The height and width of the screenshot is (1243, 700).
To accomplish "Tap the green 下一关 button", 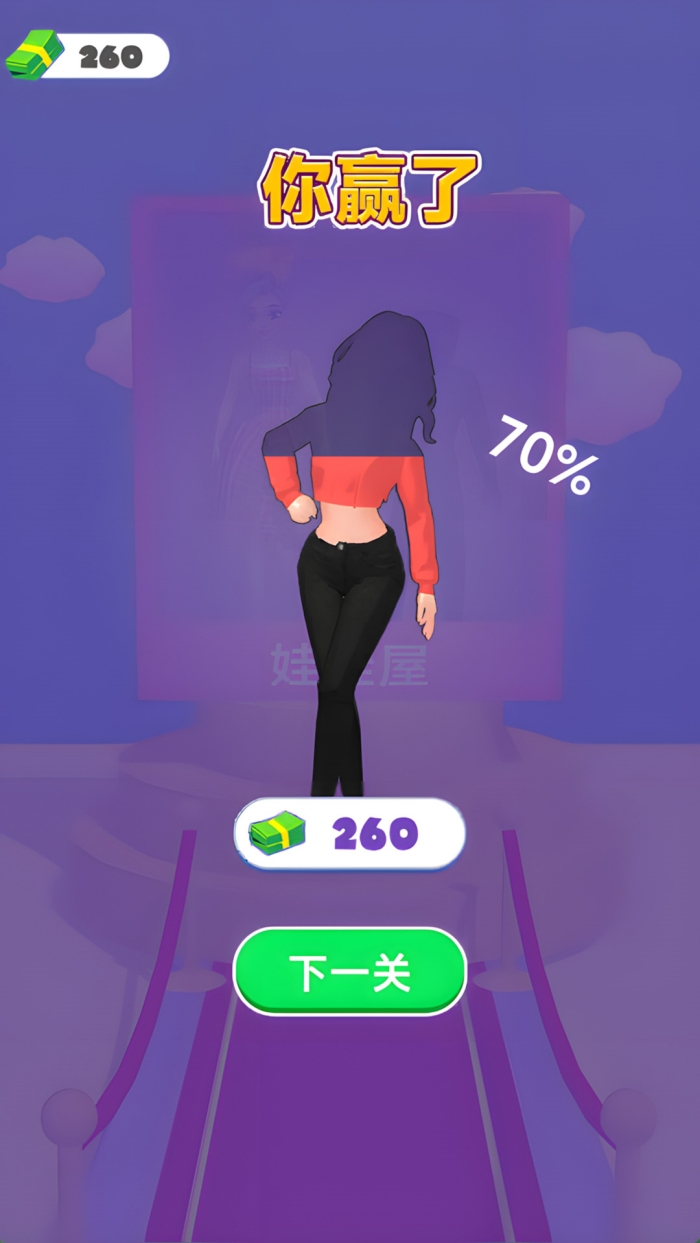I will pyautogui.click(x=350, y=971).
